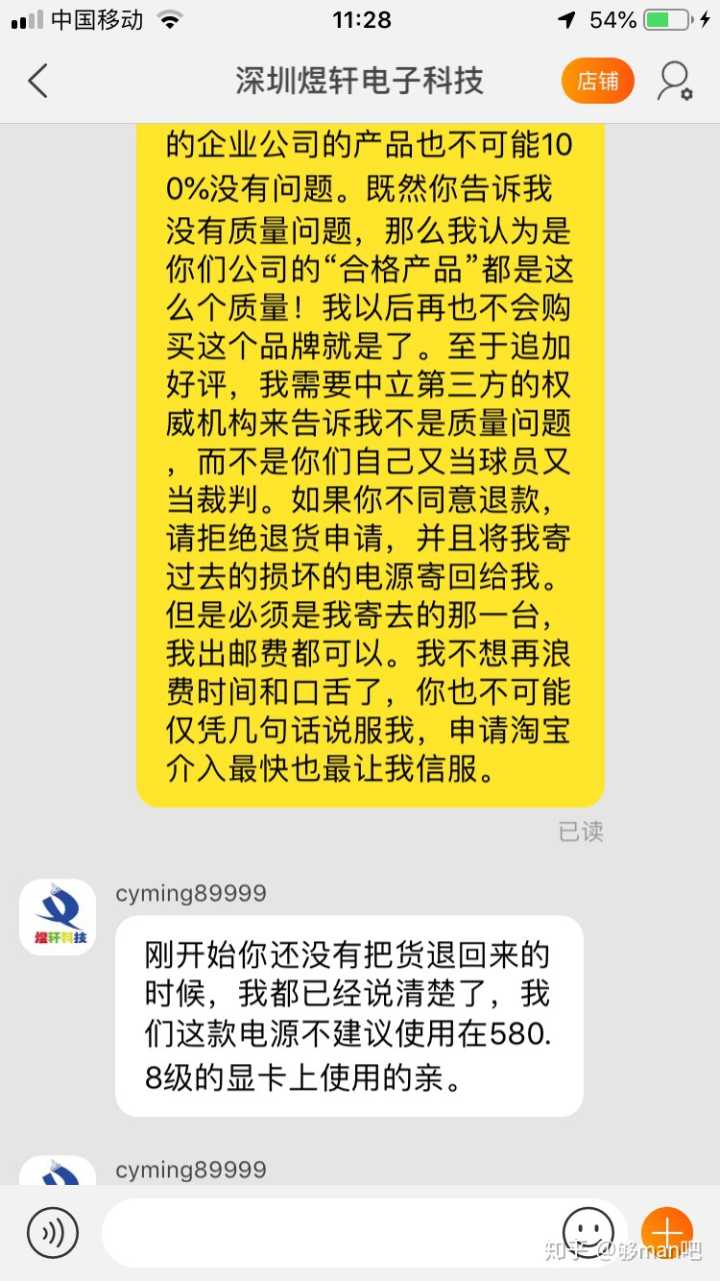Open the plus attachments menu
Viewport: 720px width, 1281px height.
[x=666, y=1232]
